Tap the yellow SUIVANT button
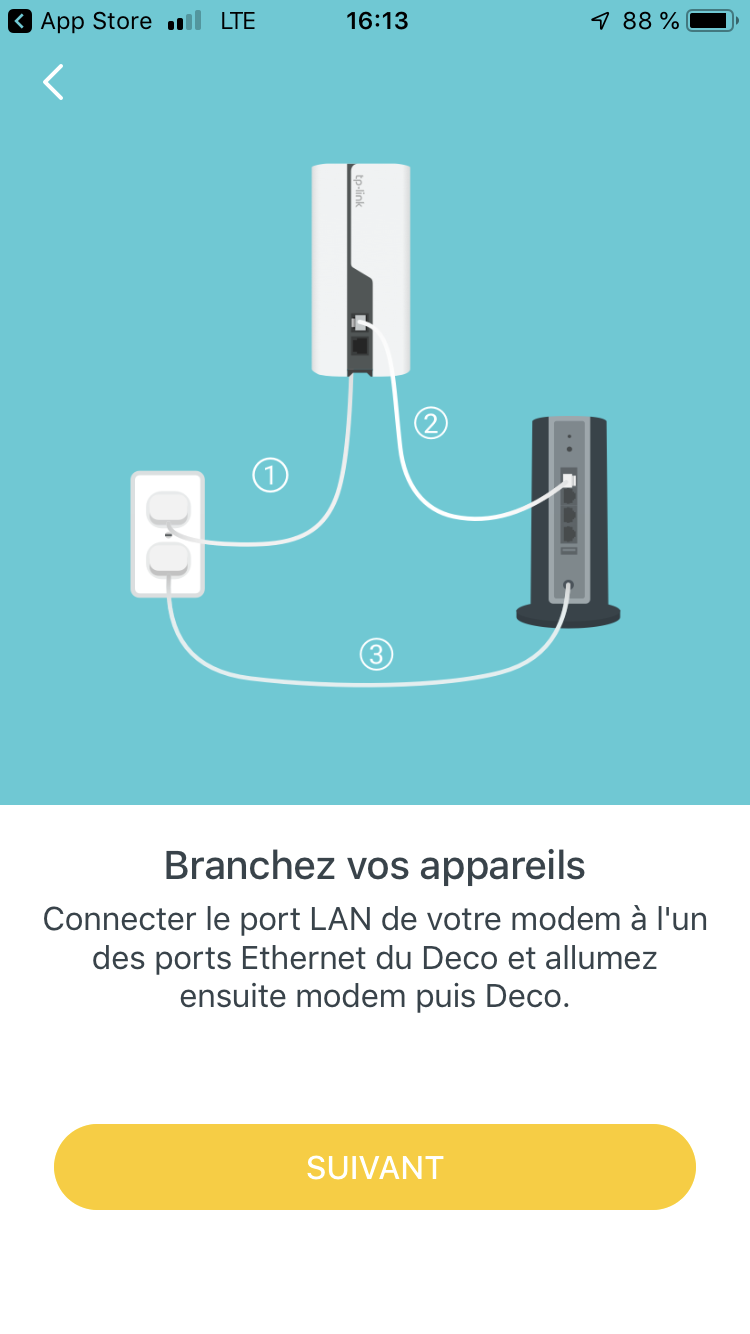Image resolution: width=750 pixels, height=1334 pixels. [x=374, y=1167]
